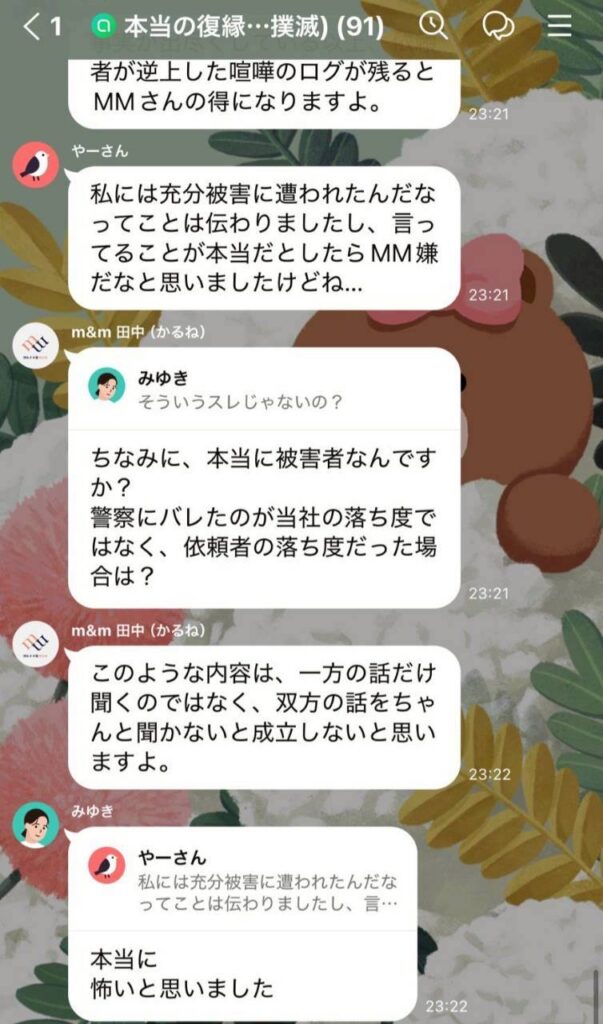Open the hamburger chat menu
Image resolution: width=603 pixels, height=1024 pixels.
pos(560,26)
